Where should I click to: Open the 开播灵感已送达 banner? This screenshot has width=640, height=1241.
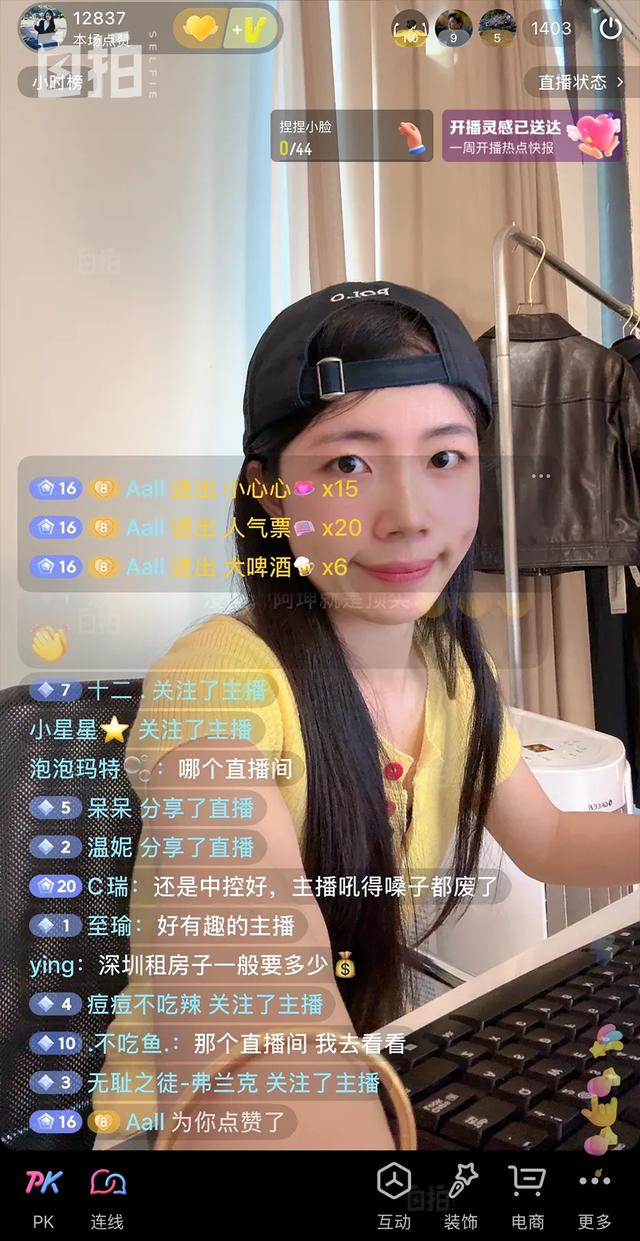click(532, 137)
